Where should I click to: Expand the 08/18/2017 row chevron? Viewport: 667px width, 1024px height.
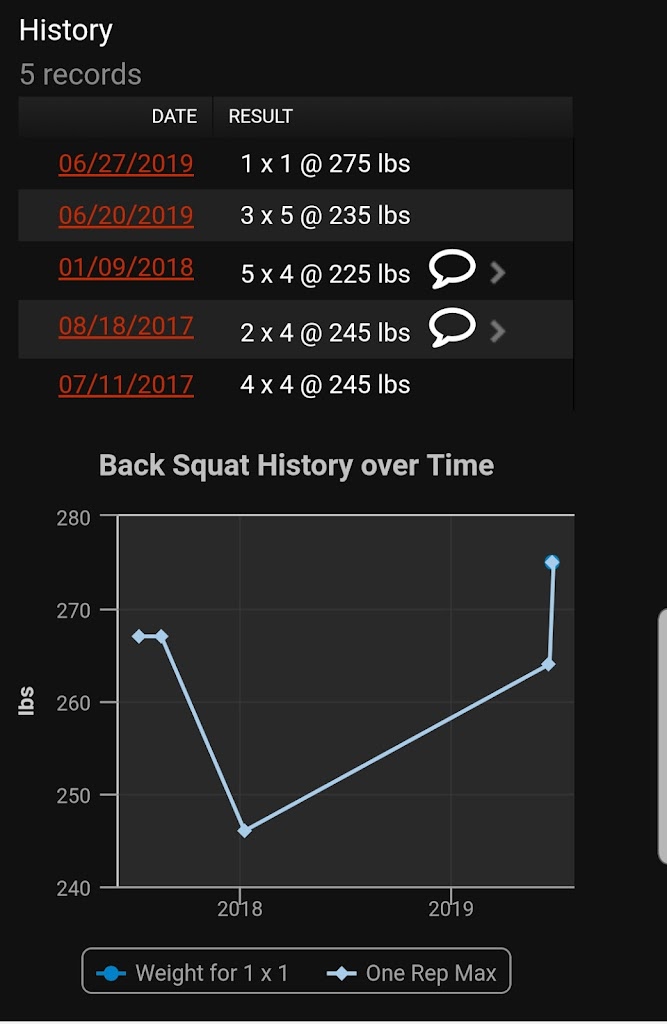click(497, 331)
